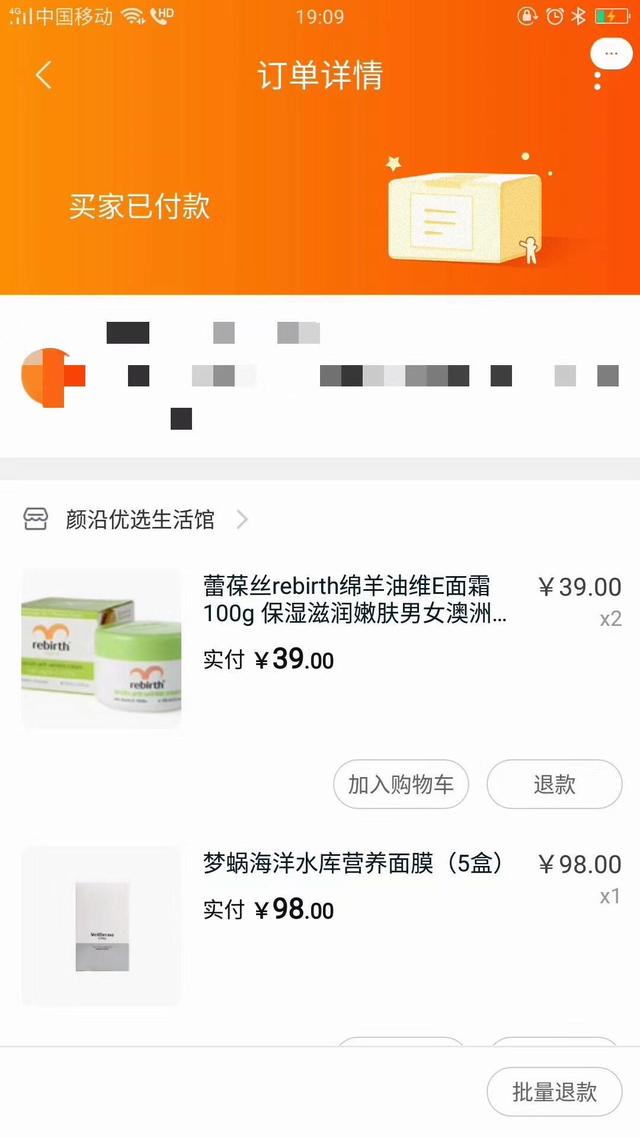Open the rebirth cream product image

pyautogui.click(x=101, y=648)
